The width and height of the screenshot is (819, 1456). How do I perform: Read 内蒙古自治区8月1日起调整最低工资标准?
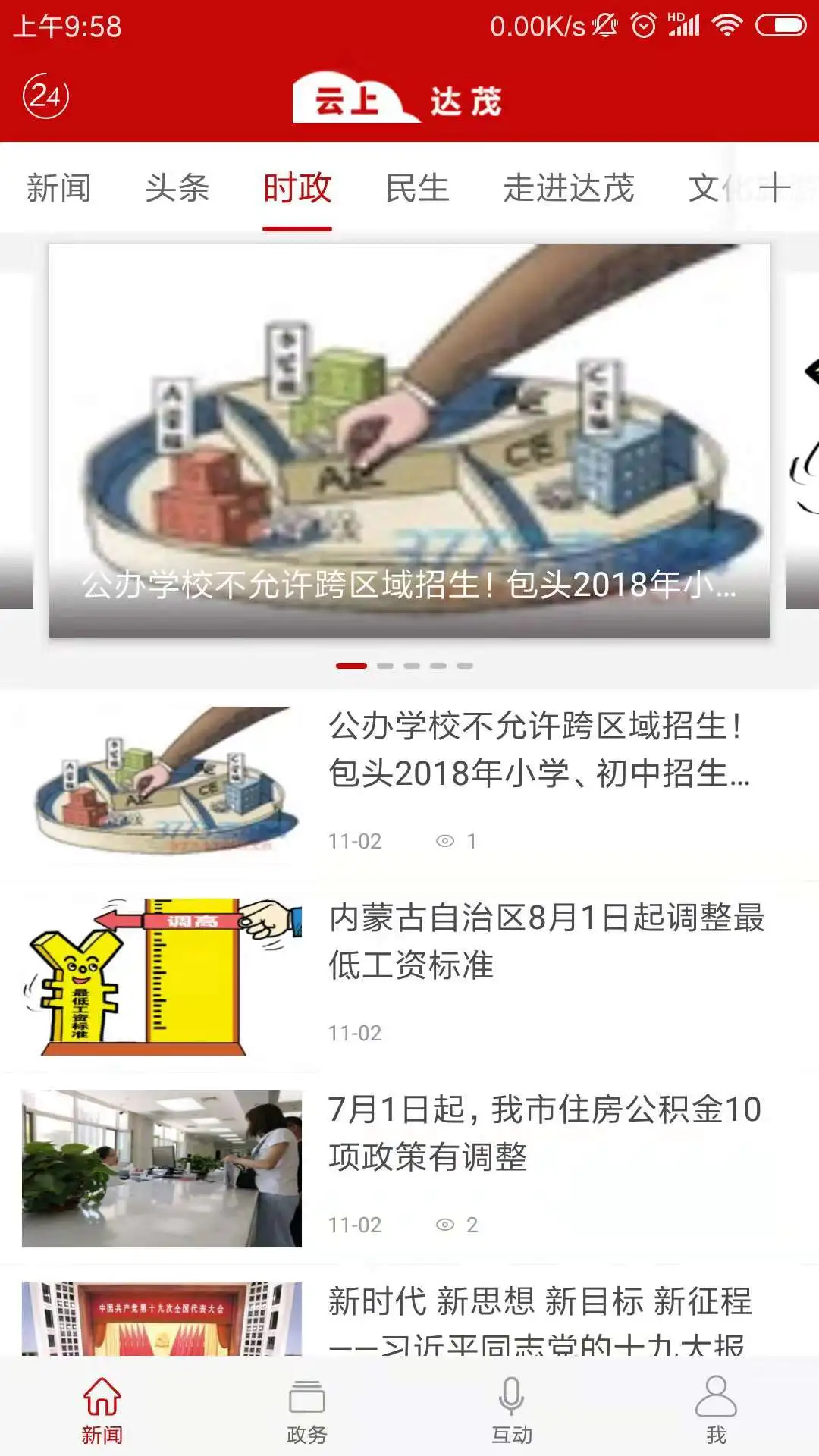409,976
